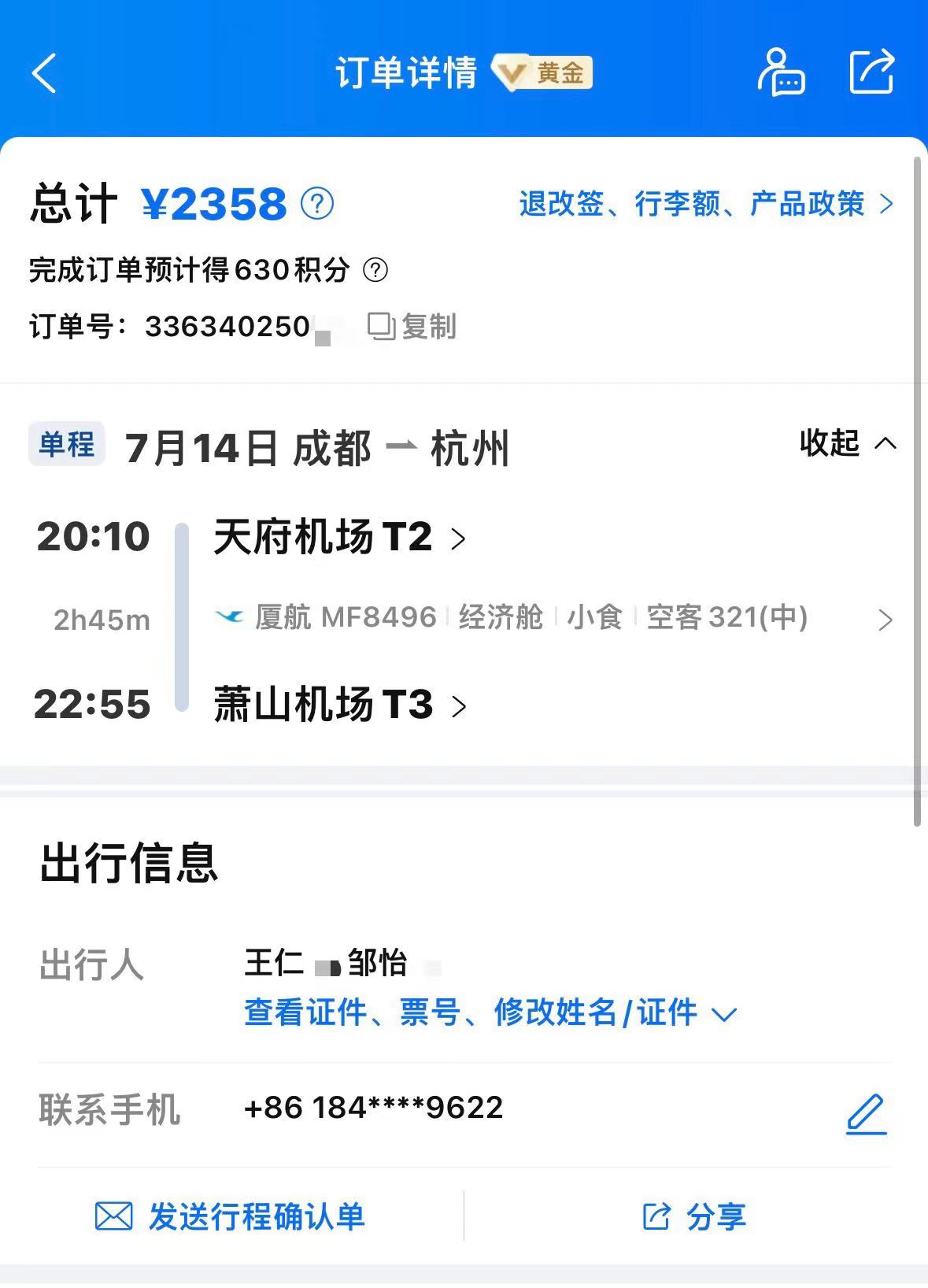928x1288 pixels.
Task: Open 退改签、行李额、产品政策 link
Action: 706,204
